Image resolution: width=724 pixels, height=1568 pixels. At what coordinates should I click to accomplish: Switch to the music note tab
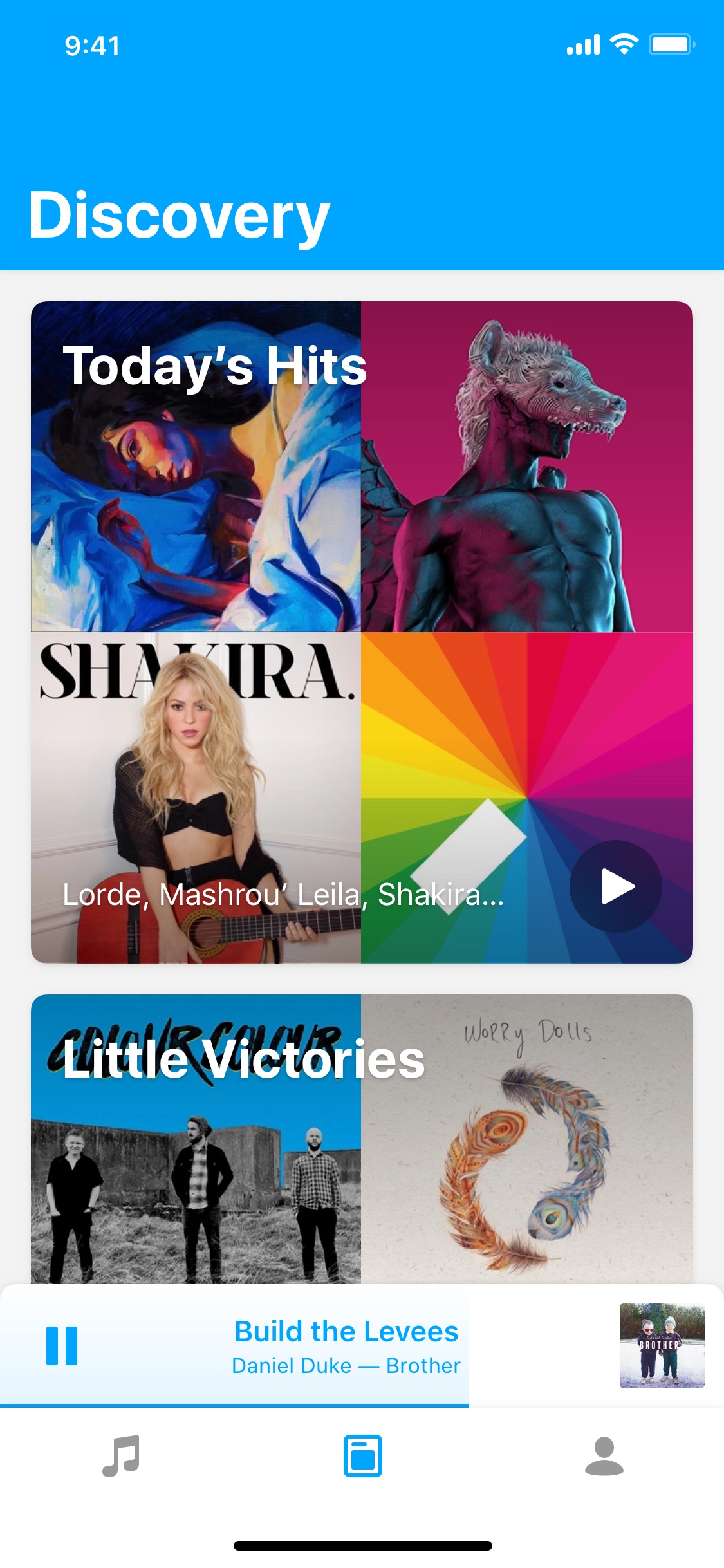point(121,1455)
